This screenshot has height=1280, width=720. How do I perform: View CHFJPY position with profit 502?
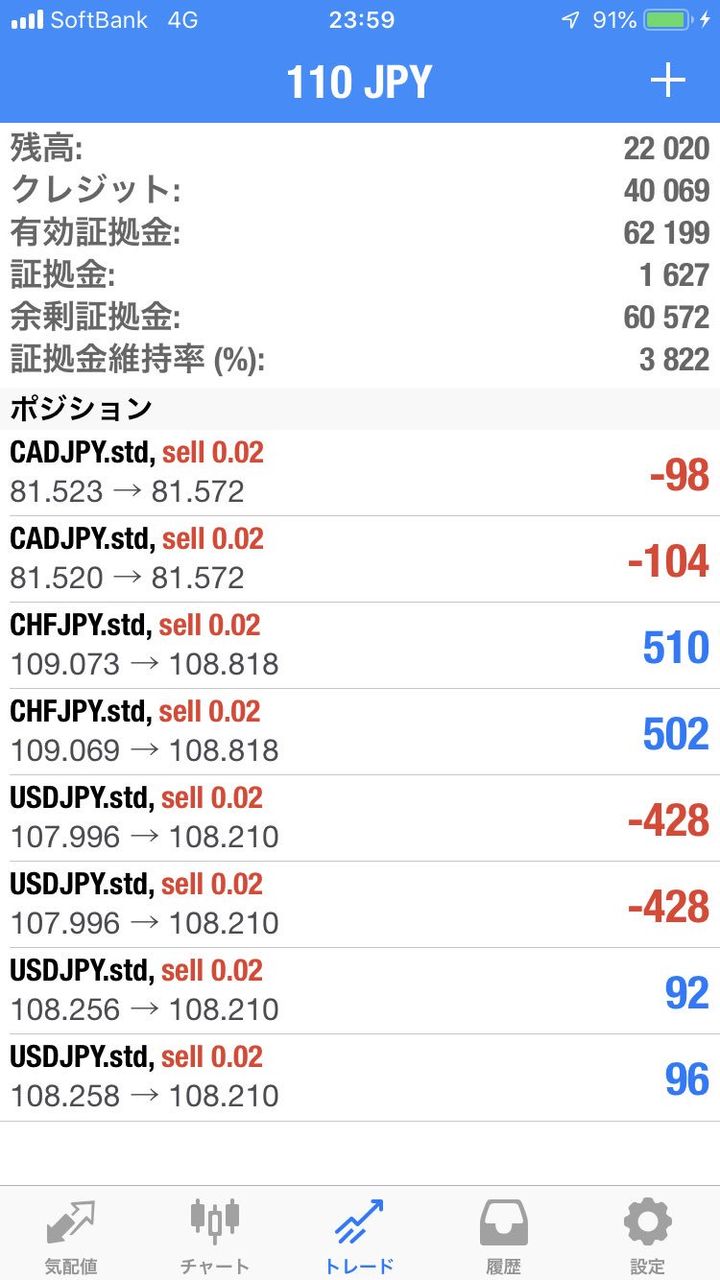[x=360, y=732]
